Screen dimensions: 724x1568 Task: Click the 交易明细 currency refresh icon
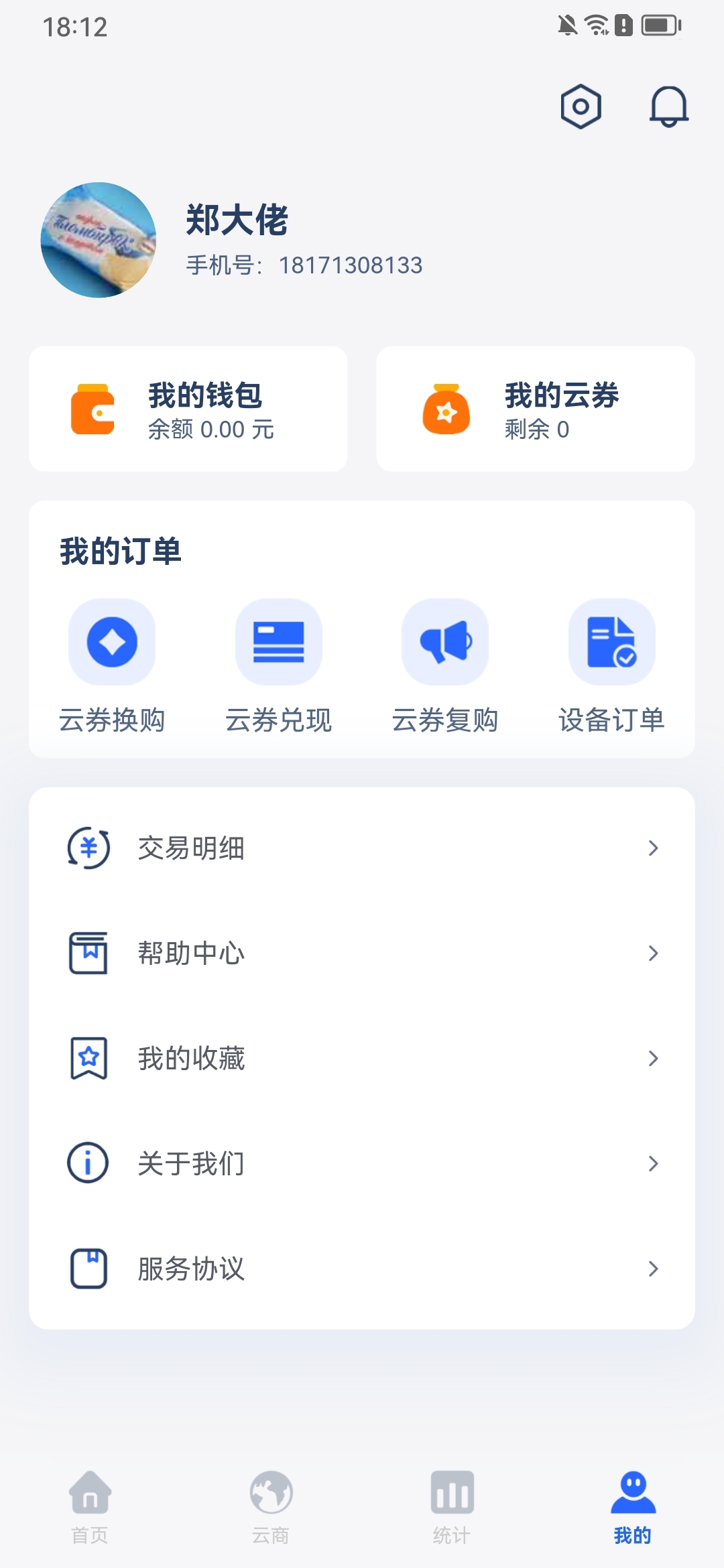(x=88, y=848)
